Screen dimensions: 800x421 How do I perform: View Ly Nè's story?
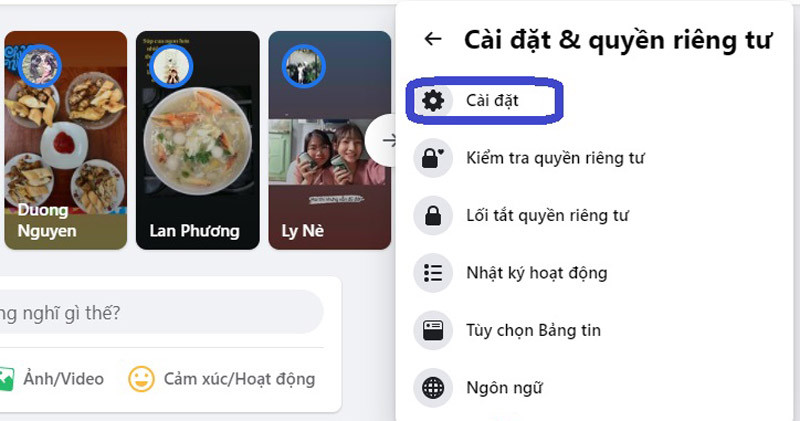point(325,140)
